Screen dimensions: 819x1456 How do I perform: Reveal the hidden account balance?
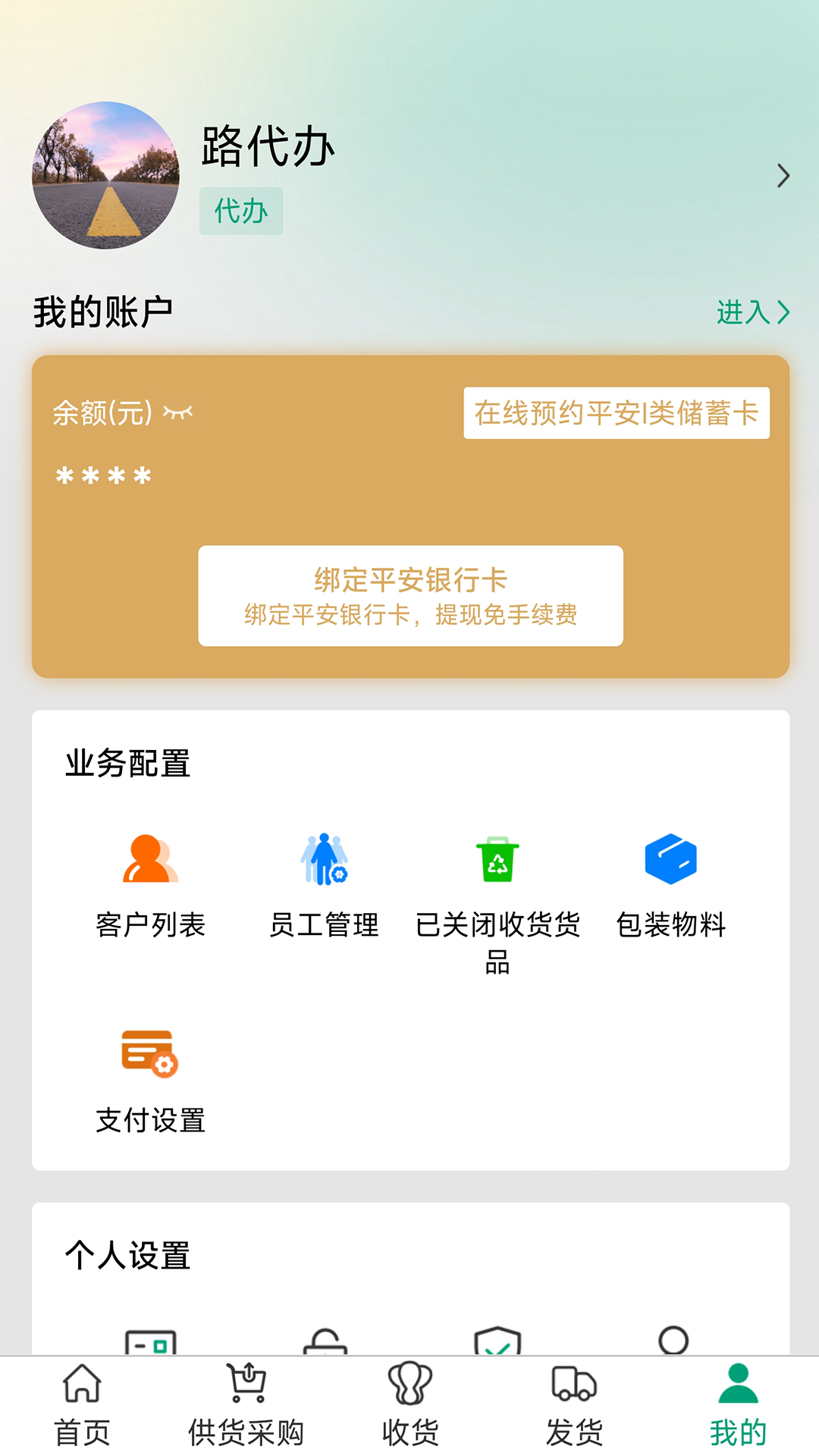pyautogui.click(x=178, y=413)
